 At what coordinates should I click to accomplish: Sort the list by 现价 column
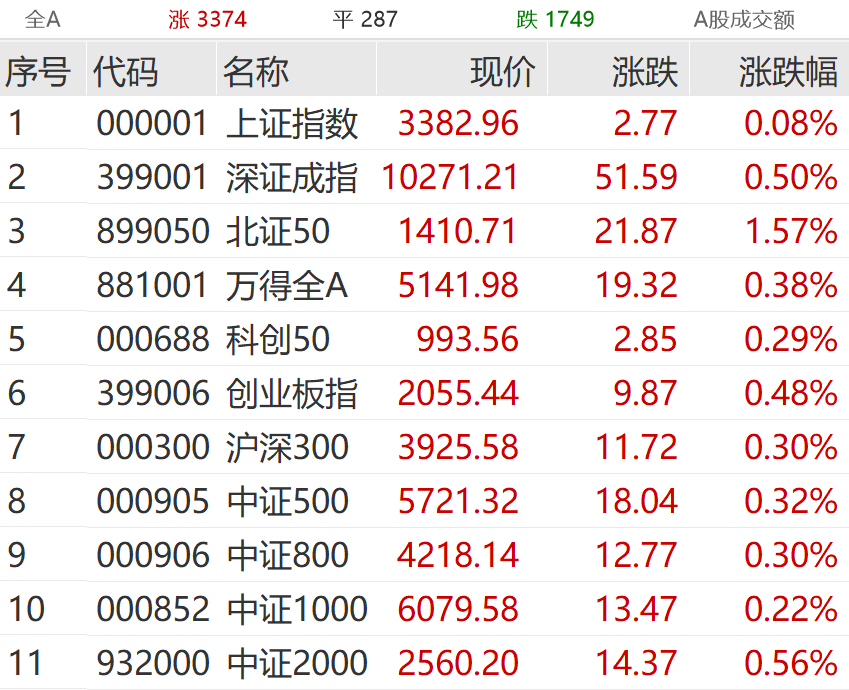pos(503,72)
